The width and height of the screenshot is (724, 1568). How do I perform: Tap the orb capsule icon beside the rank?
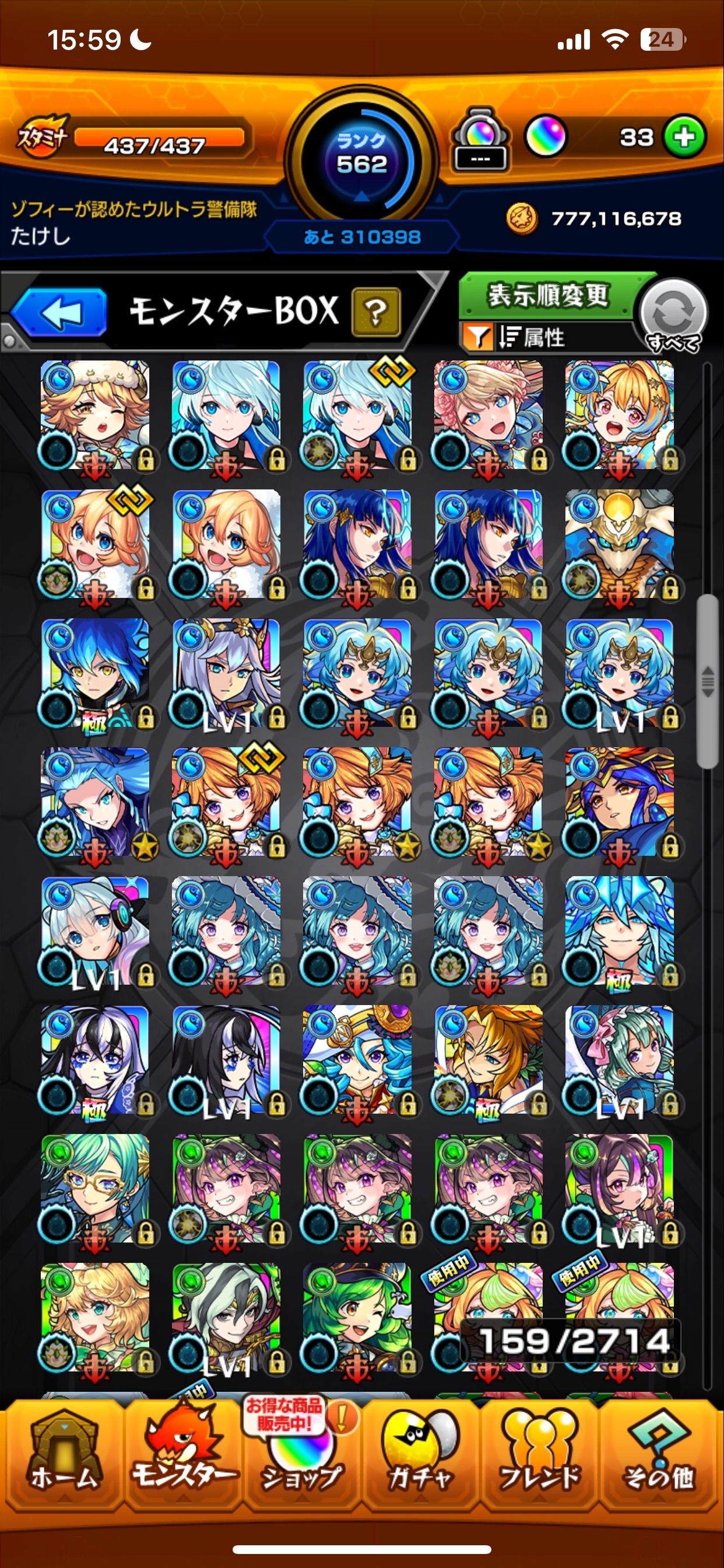click(x=481, y=139)
